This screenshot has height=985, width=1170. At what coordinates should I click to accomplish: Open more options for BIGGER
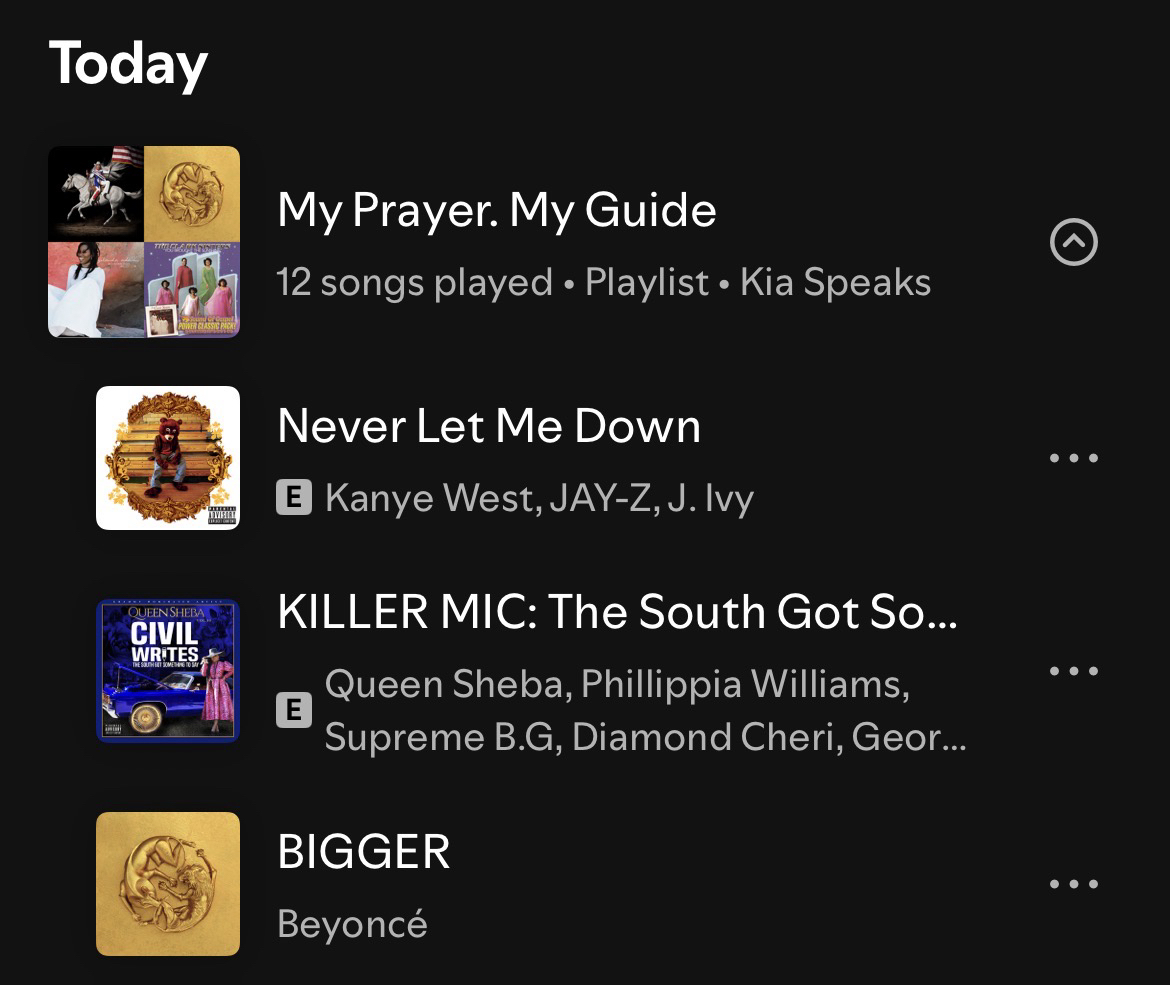1074,884
